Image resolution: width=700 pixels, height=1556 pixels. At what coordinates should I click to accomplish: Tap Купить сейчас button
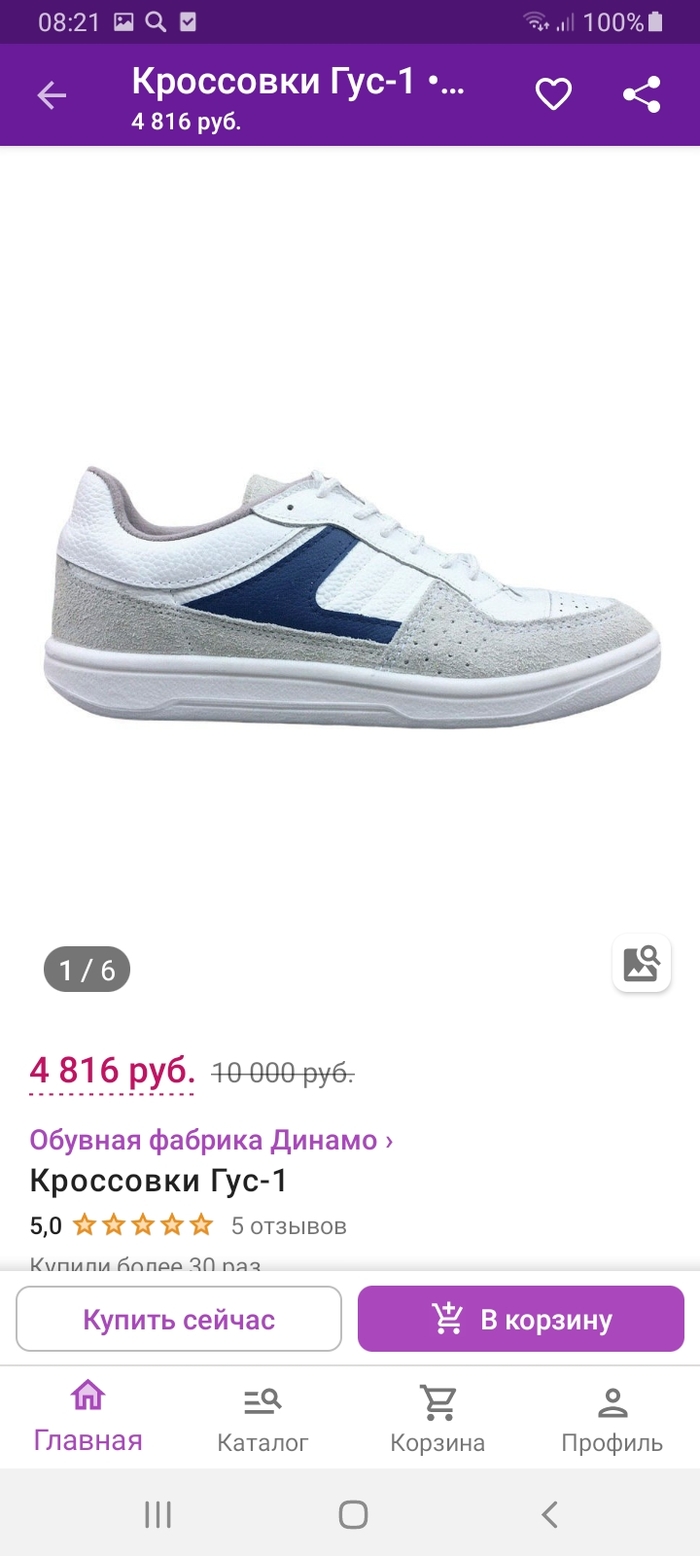179,1319
